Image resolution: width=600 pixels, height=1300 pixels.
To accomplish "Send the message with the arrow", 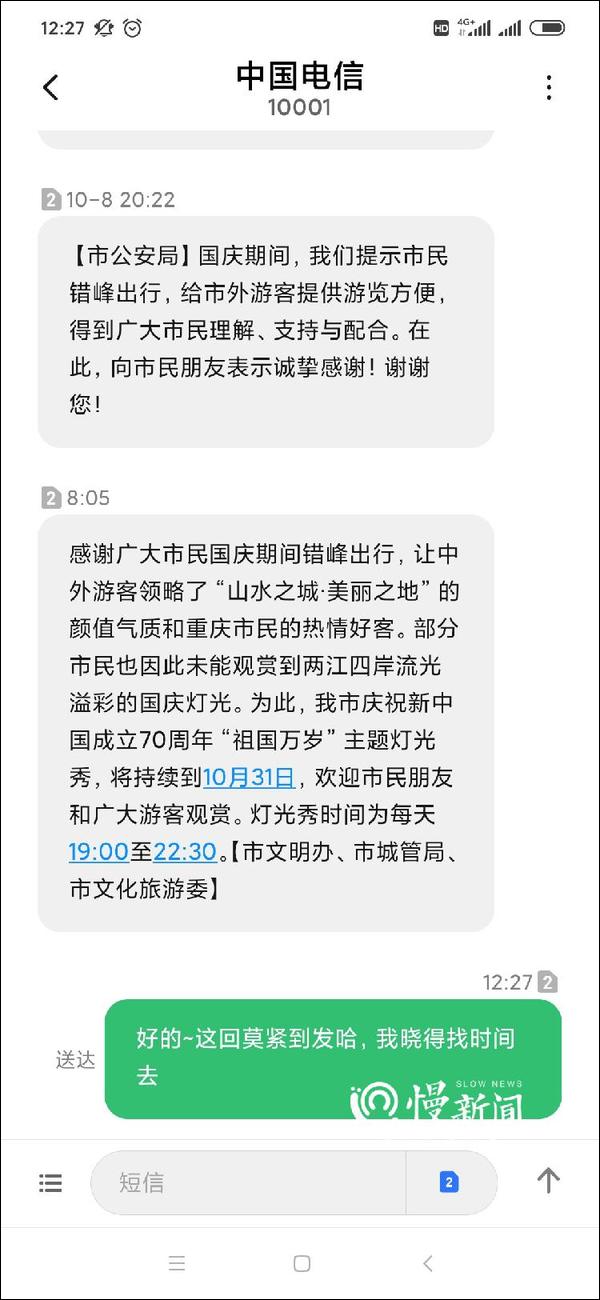I will [548, 1181].
